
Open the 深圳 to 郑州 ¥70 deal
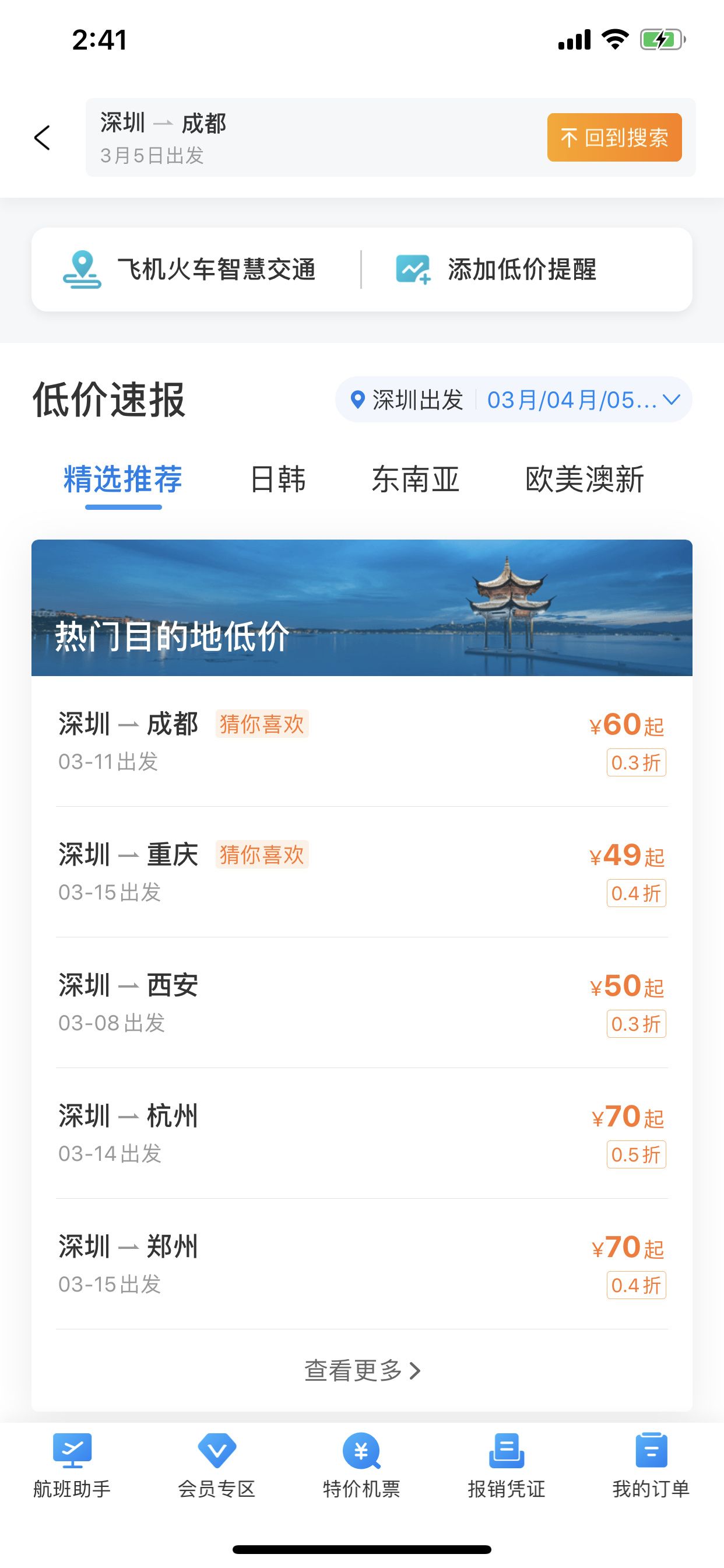[361, 1263]
